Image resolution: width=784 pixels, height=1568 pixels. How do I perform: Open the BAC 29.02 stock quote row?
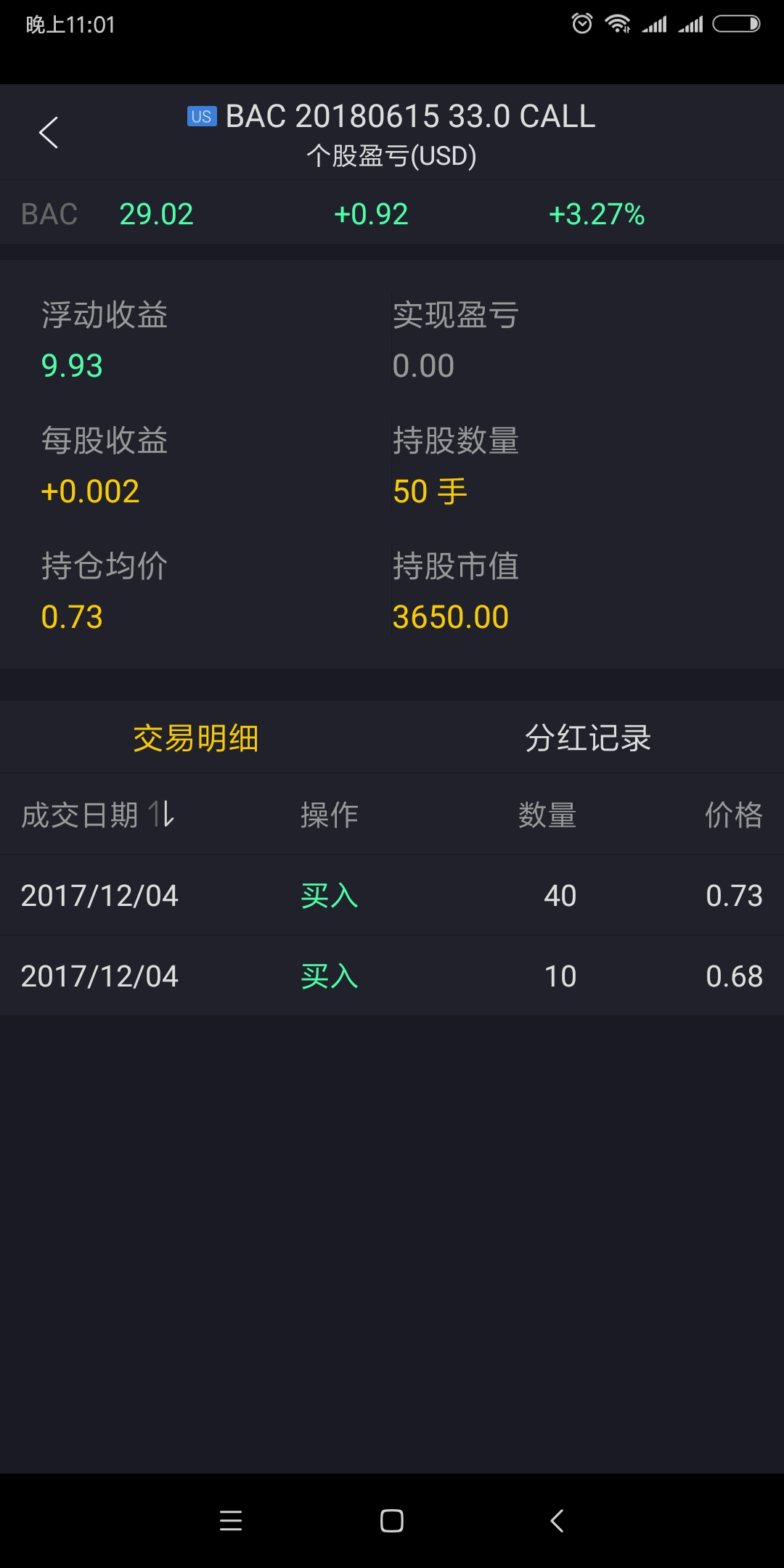pyautogui.click(x=392, y=214)
